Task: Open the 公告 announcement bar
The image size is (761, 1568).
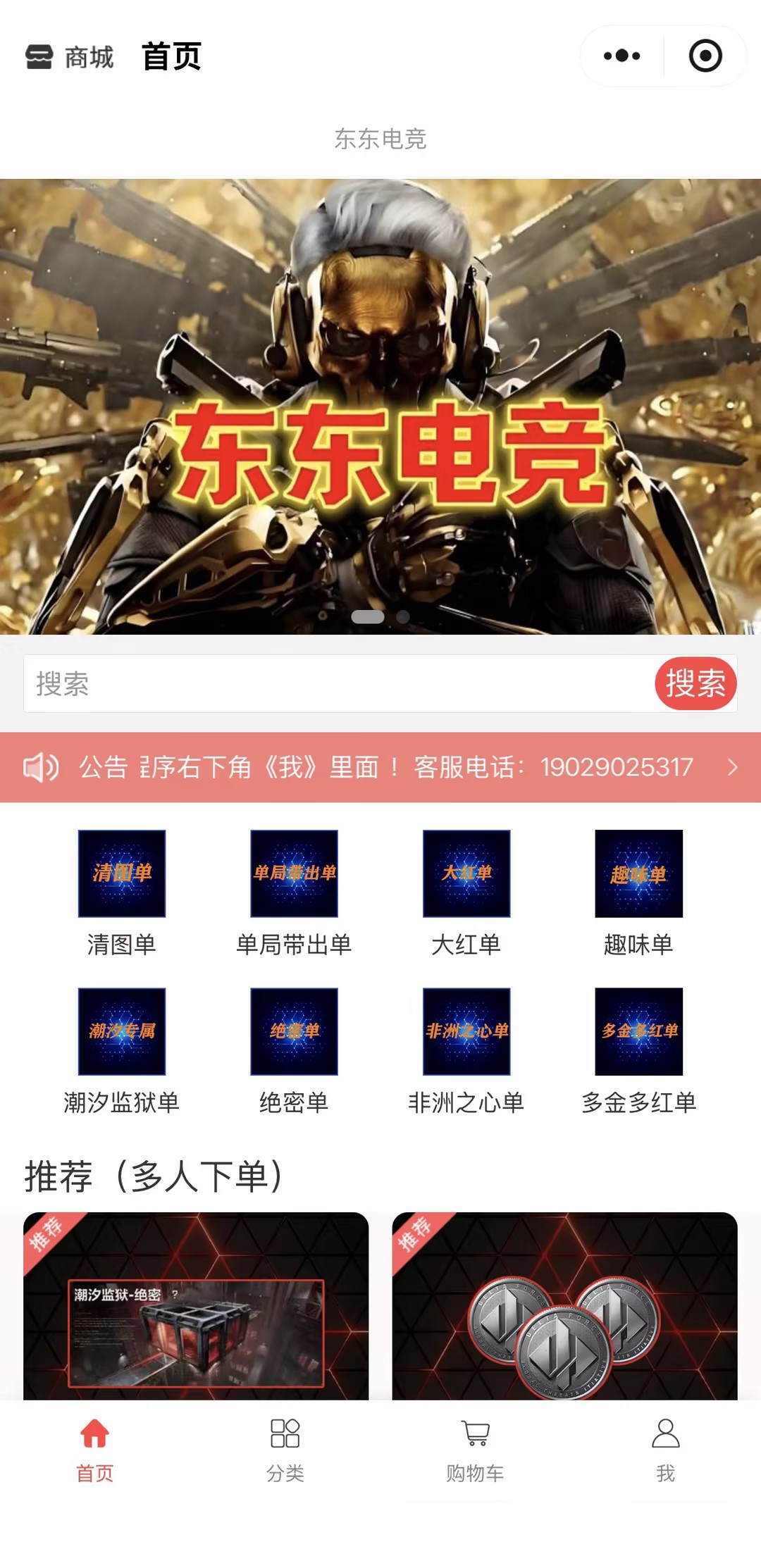Action: coord(380,767)
